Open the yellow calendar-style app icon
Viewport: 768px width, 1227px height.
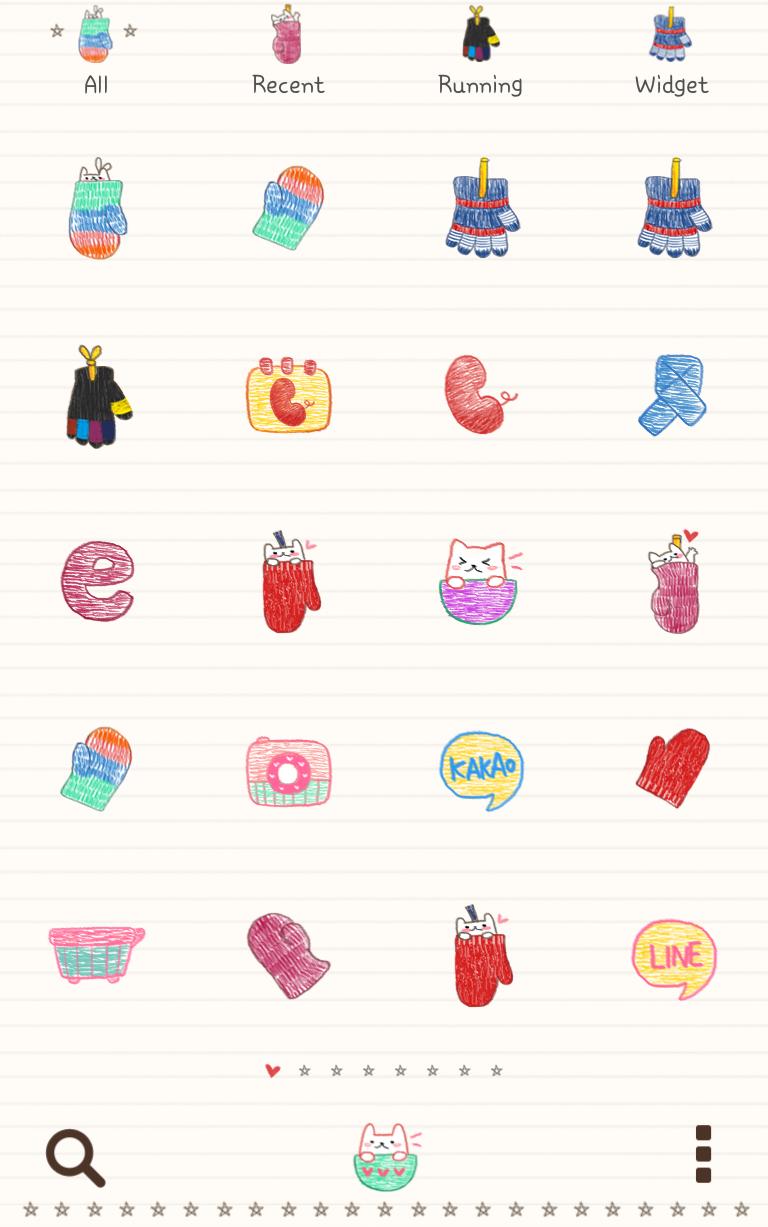[x=288, y=395]
